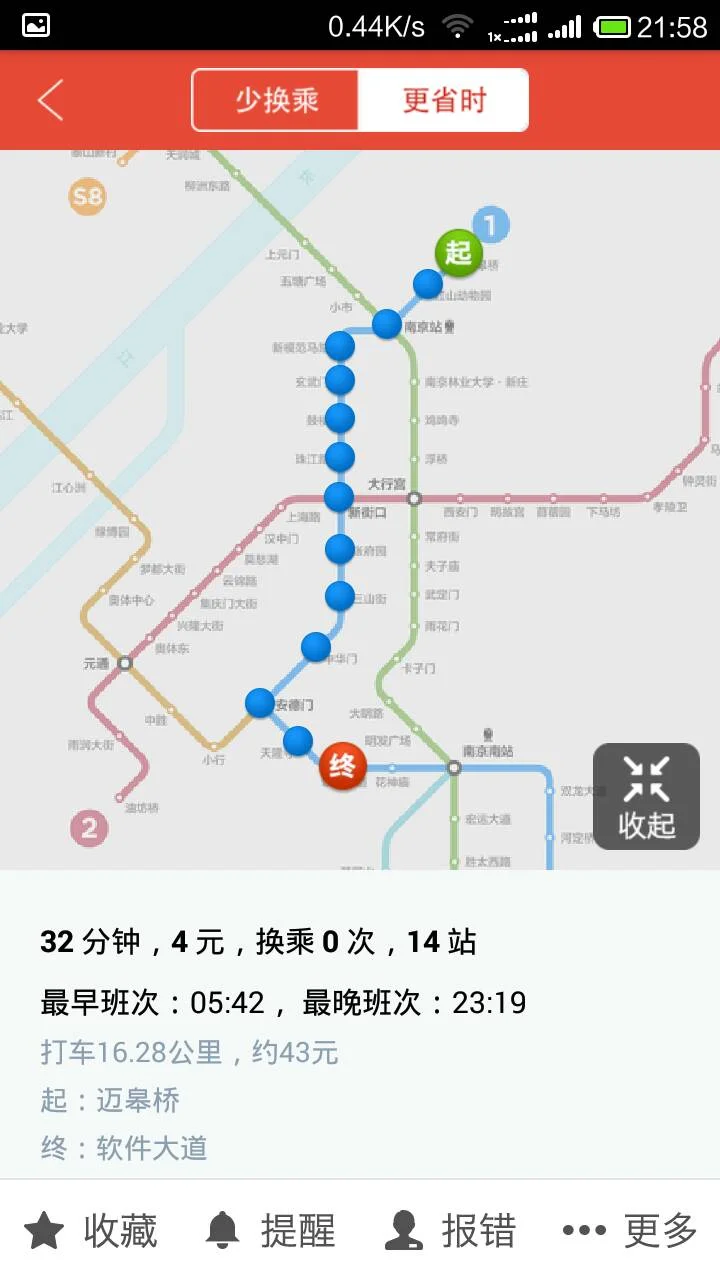The image size is (720, 1280).
Task: Click the pink Line 2 badge
Action: point(90,826)
